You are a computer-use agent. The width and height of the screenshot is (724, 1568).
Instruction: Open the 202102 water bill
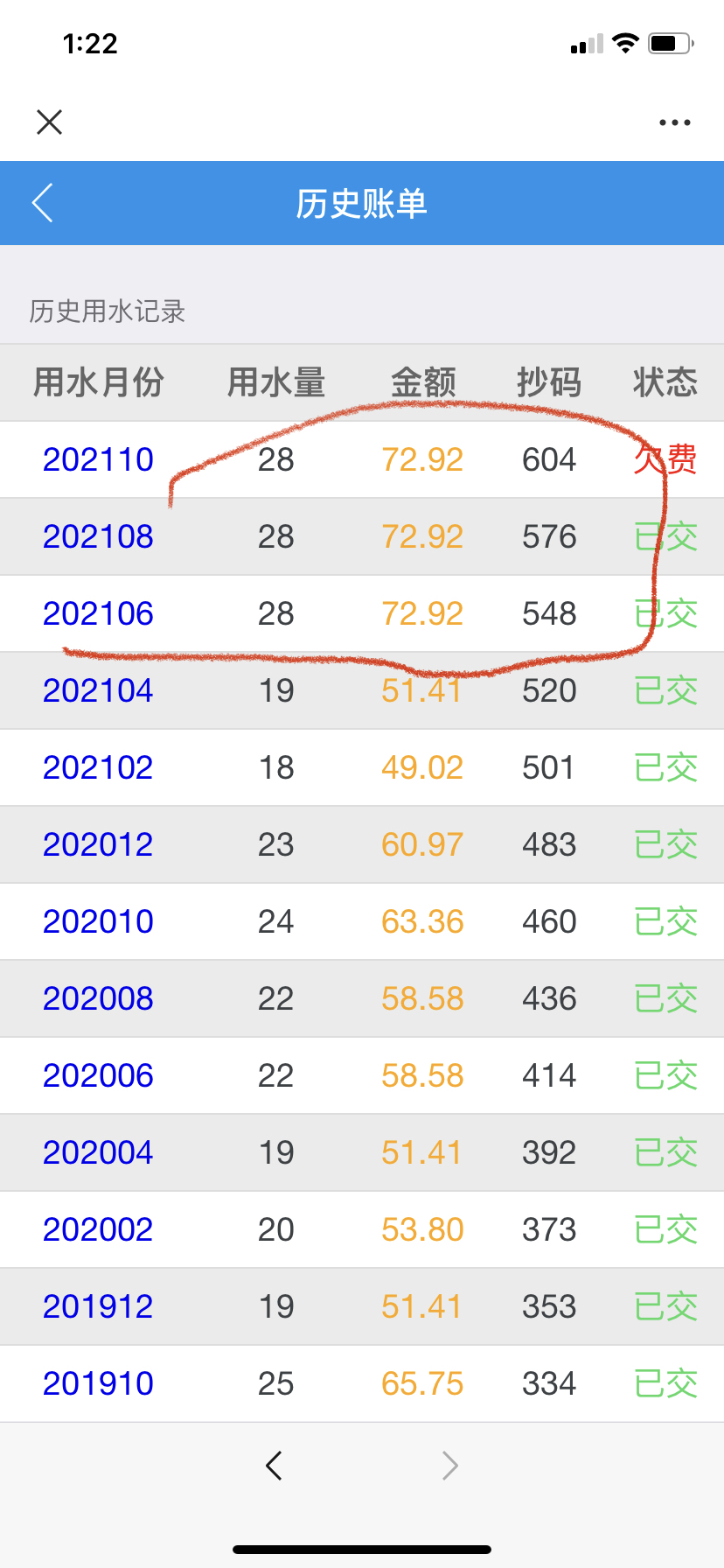[x=98, y=767]
